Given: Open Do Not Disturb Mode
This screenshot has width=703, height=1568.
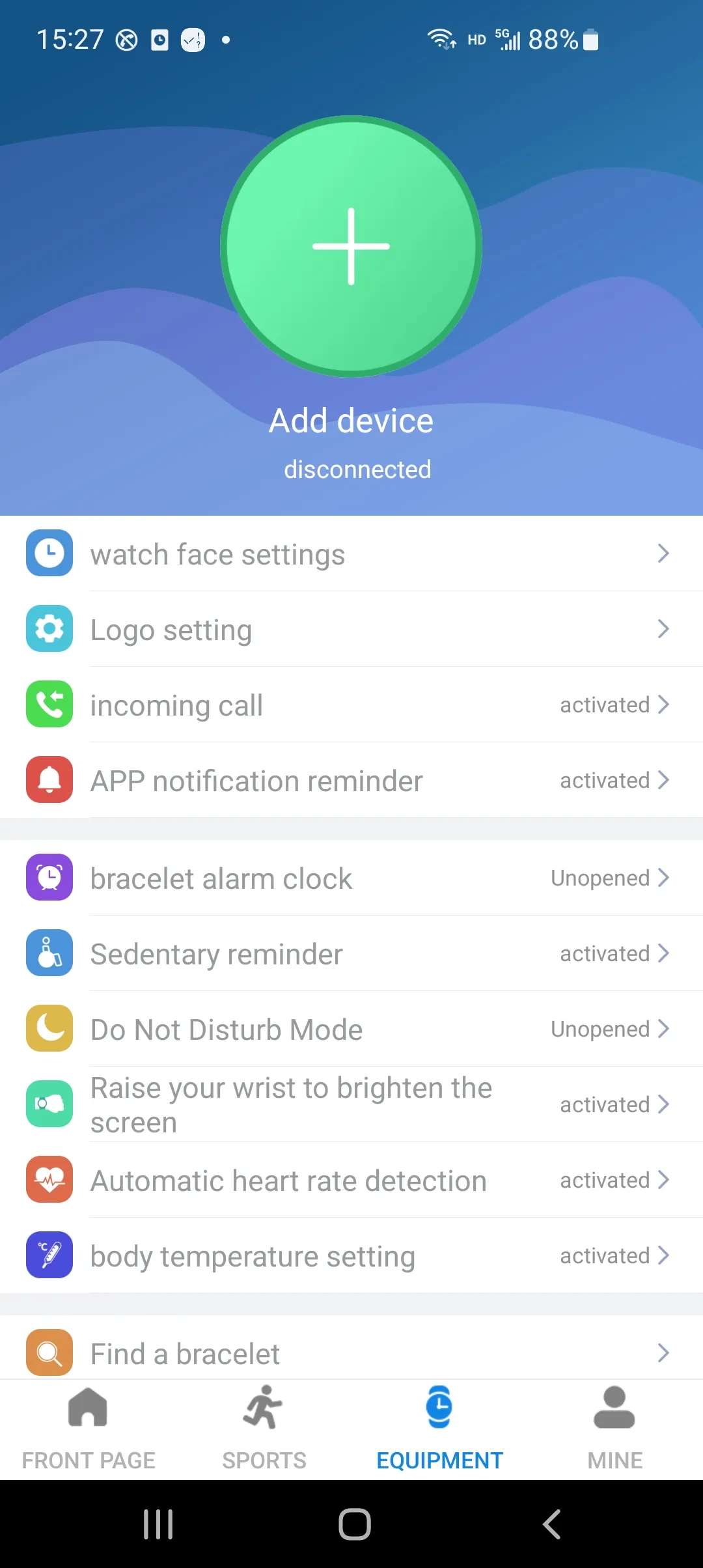Looking at the screenshot, I should coord(351,1029).
